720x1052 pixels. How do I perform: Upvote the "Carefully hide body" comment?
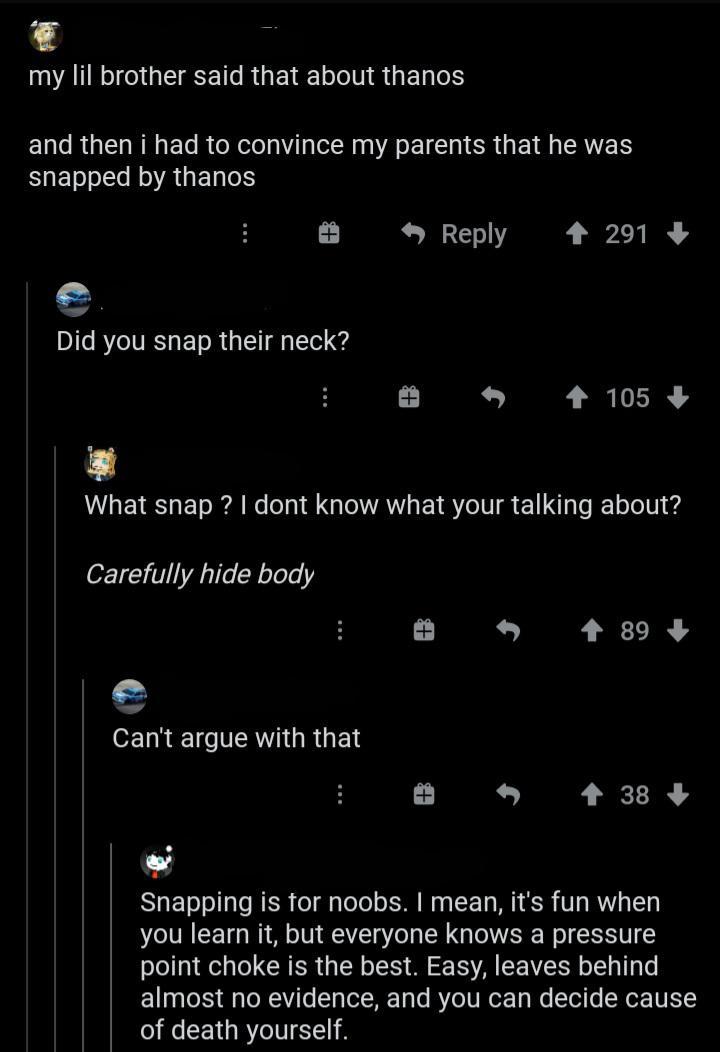(x=593, y=630)
